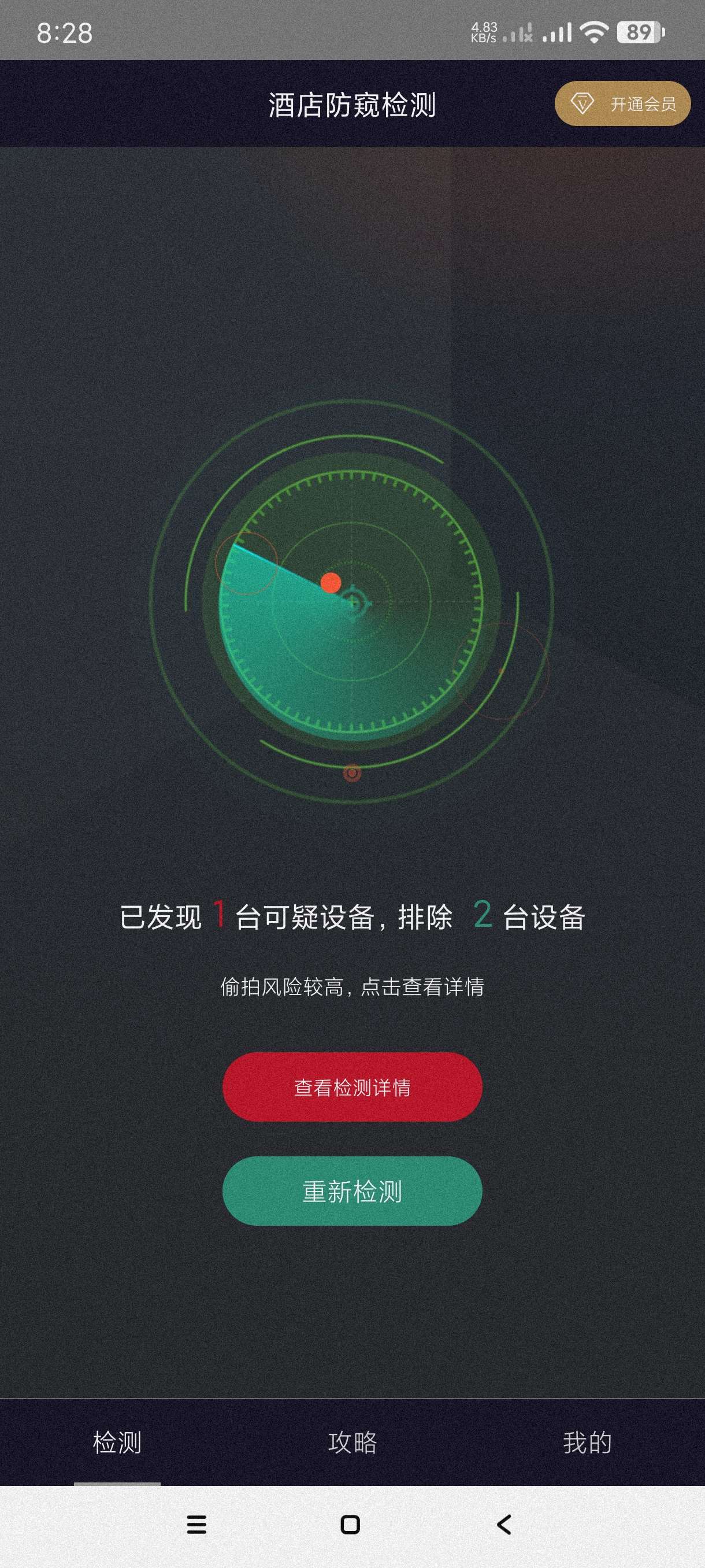The image size is (705, 1568).
Task: Switch to the 攻略 tab
Action: tap(352, 1442)
